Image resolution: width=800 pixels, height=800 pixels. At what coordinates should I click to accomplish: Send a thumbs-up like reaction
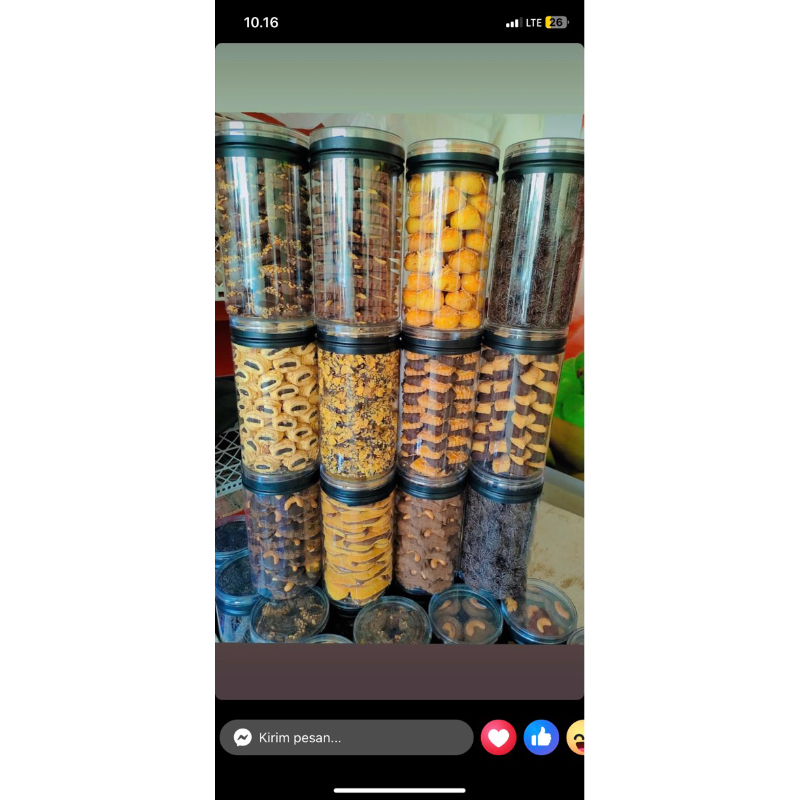tap(541, 738)
